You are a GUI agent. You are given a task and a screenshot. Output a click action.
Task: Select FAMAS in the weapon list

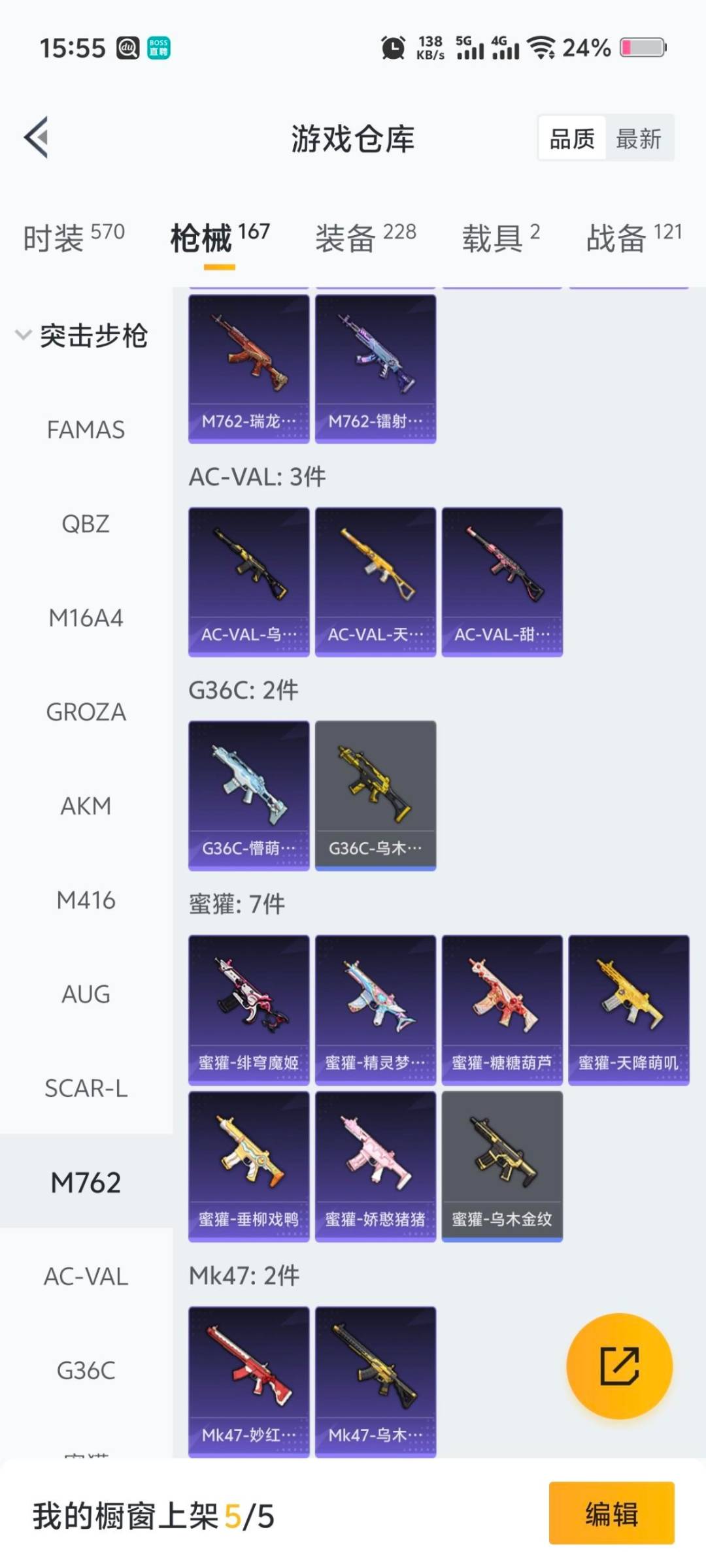[x=86, y=430]
